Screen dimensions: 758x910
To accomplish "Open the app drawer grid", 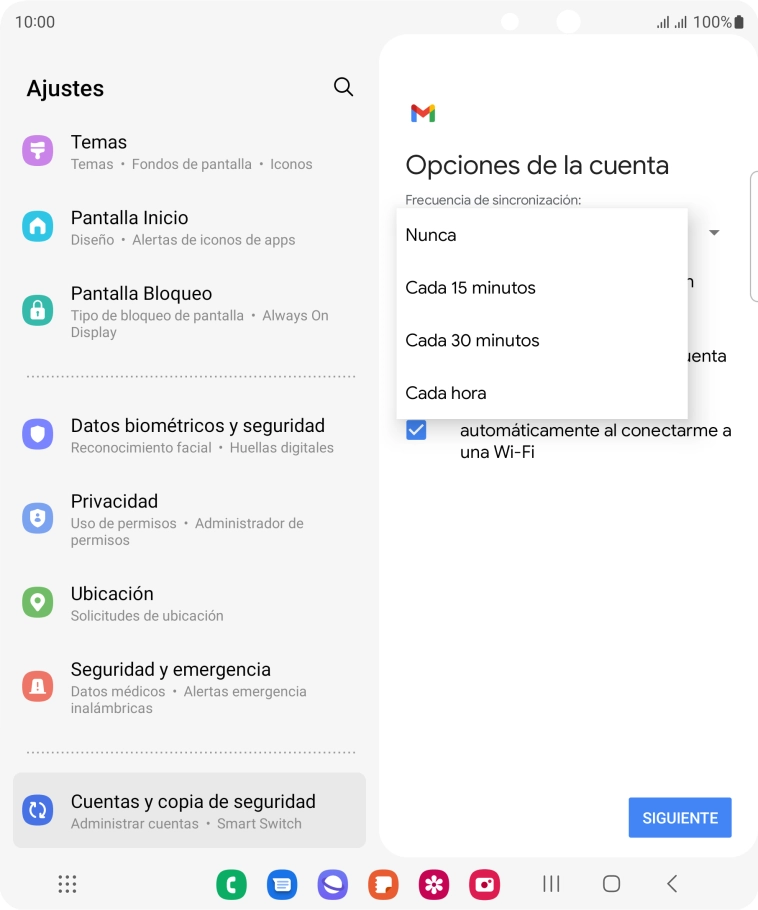I will [x=67, y=884].
